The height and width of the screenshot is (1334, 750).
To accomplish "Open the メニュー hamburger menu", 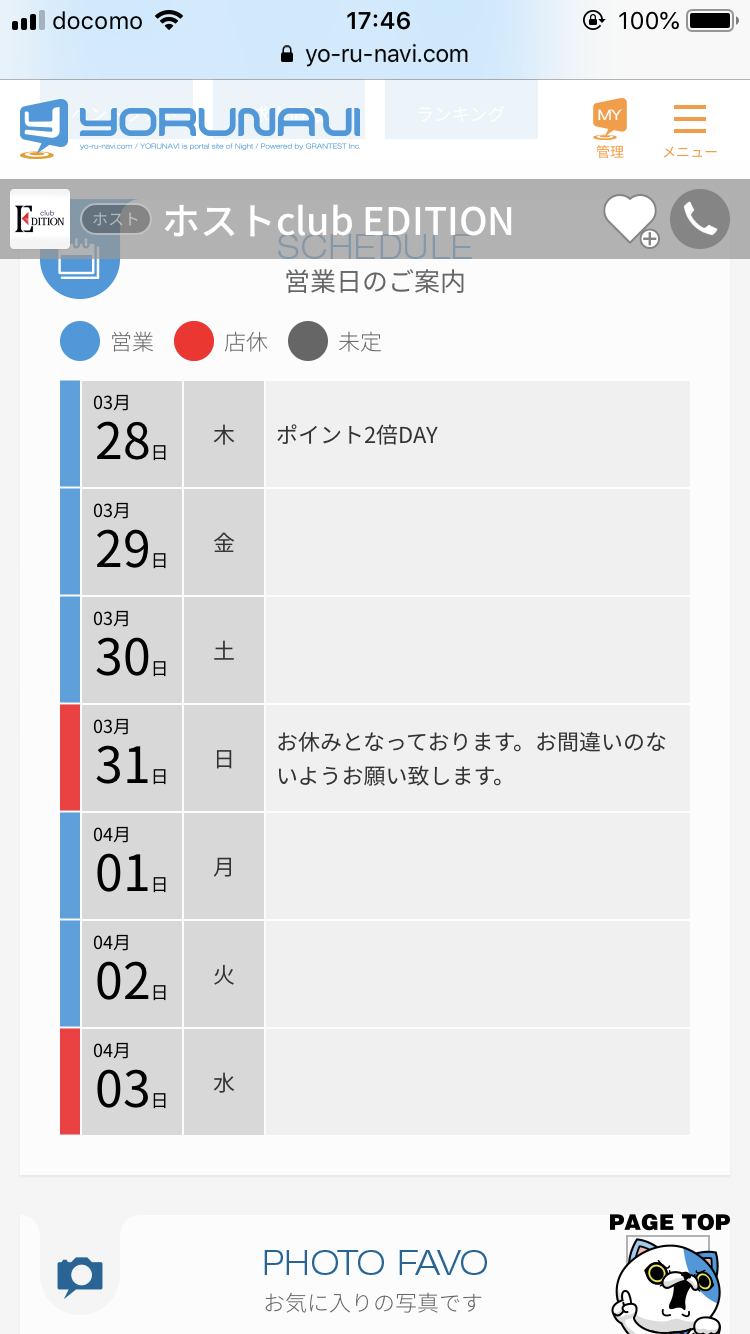I will 690,130.
